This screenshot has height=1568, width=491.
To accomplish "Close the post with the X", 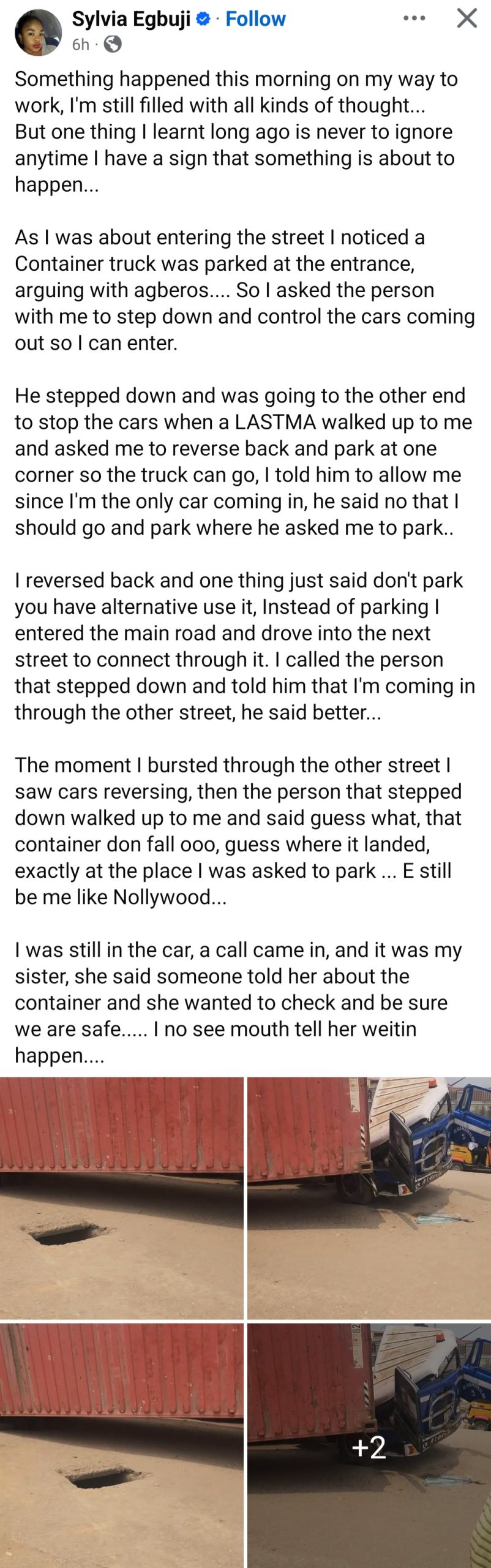I will (467, 18).
